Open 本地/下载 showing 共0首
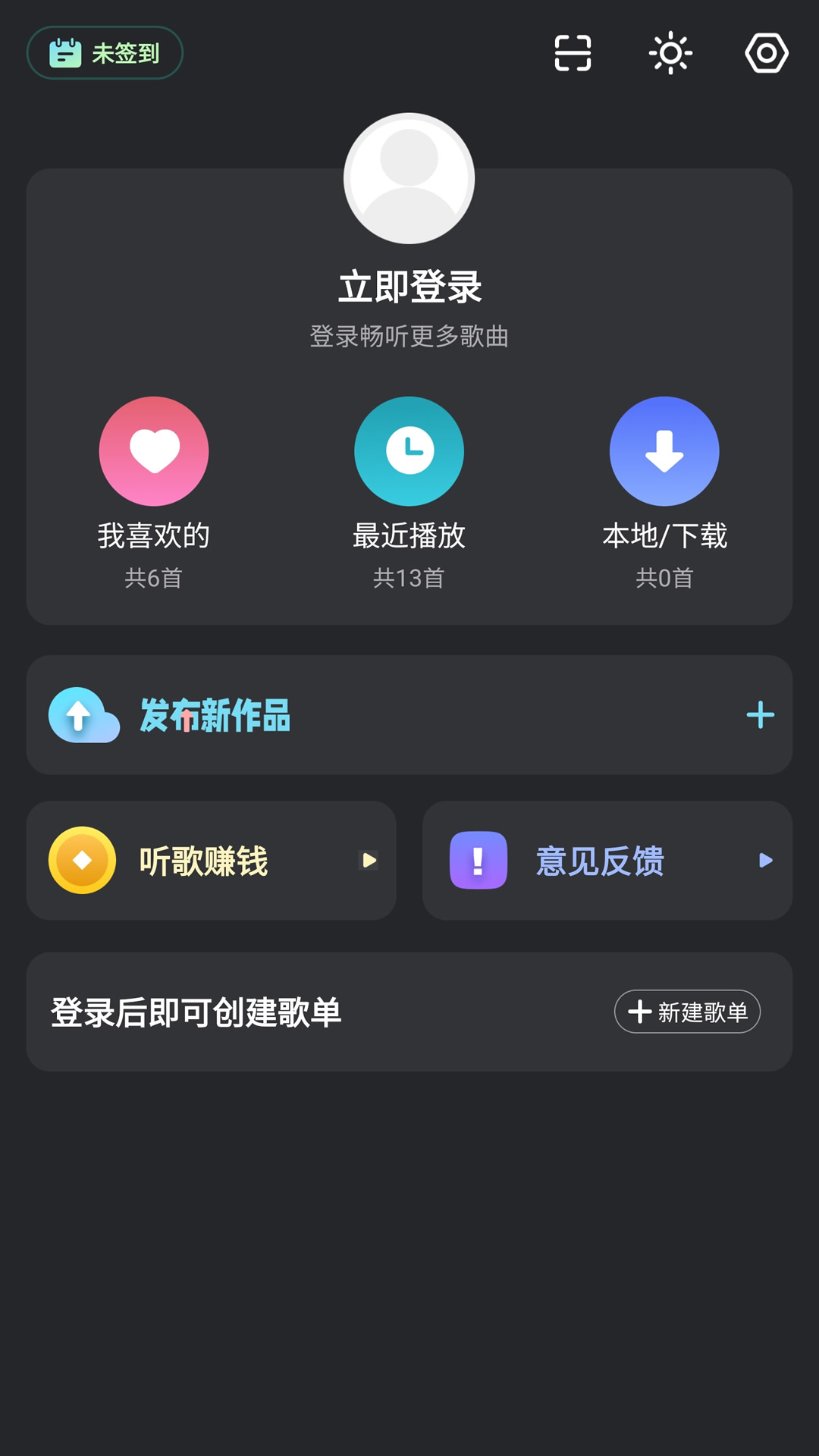Viewport: 819px width, 1456px height. click(x=664, y=579)
